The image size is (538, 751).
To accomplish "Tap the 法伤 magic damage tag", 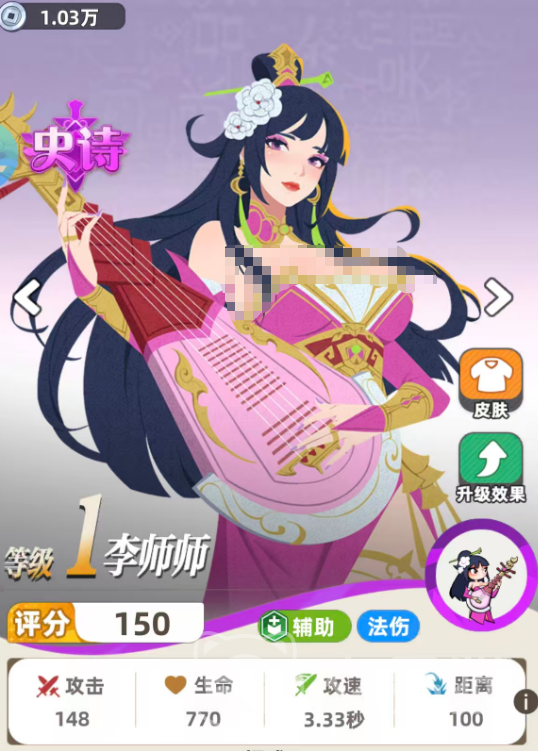I will pyautogui.click(x=388, y=626).
